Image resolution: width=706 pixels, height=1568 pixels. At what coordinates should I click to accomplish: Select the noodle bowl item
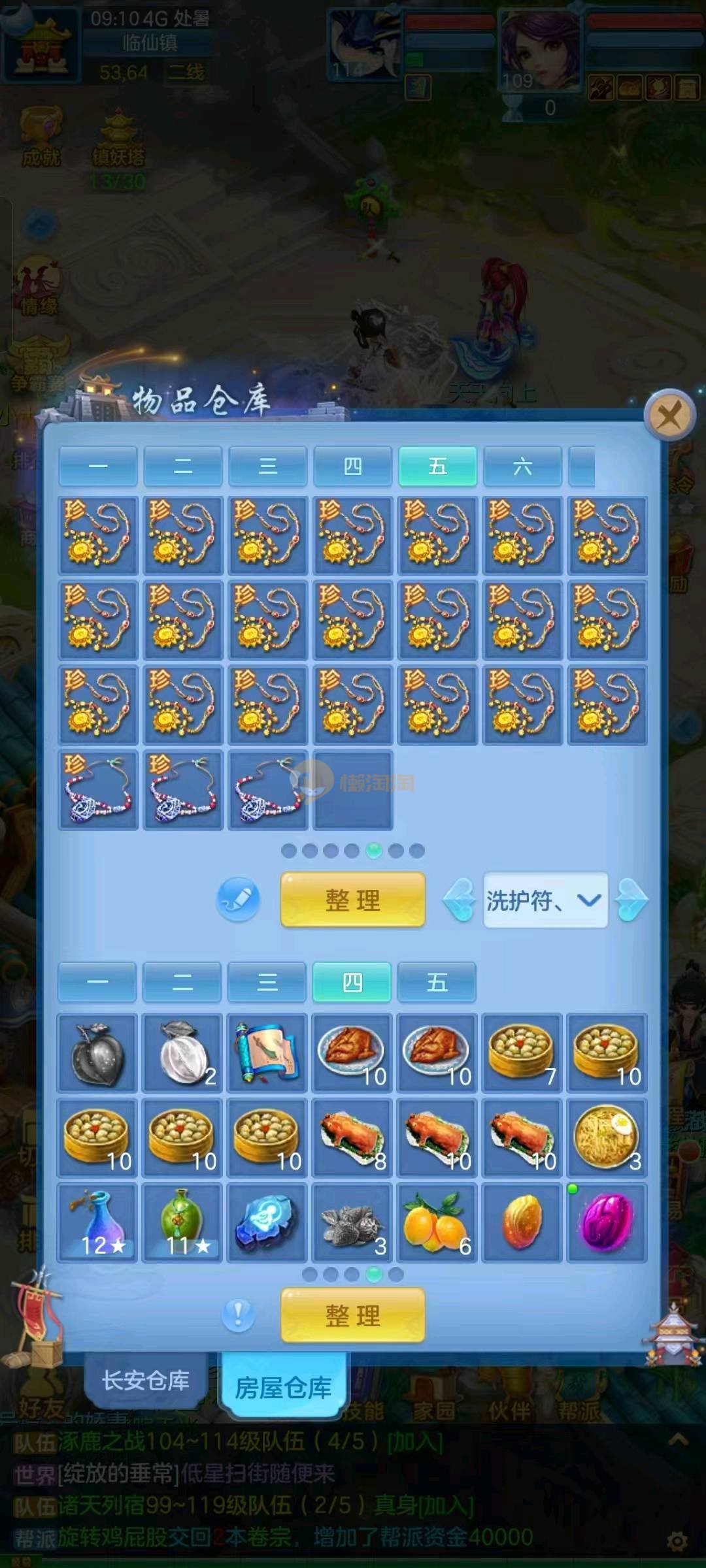point(607,1137)
